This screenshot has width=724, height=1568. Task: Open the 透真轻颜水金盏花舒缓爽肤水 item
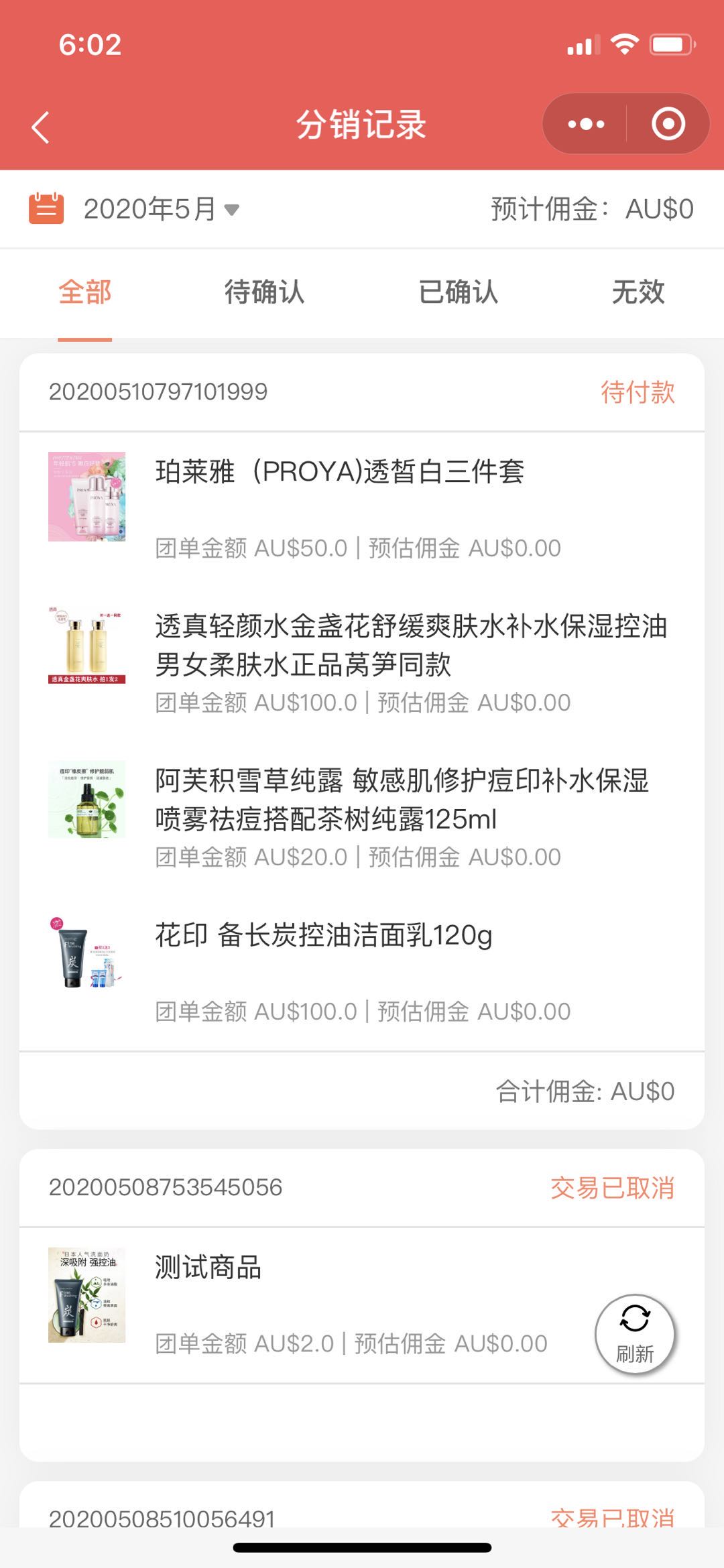point(410,645)
